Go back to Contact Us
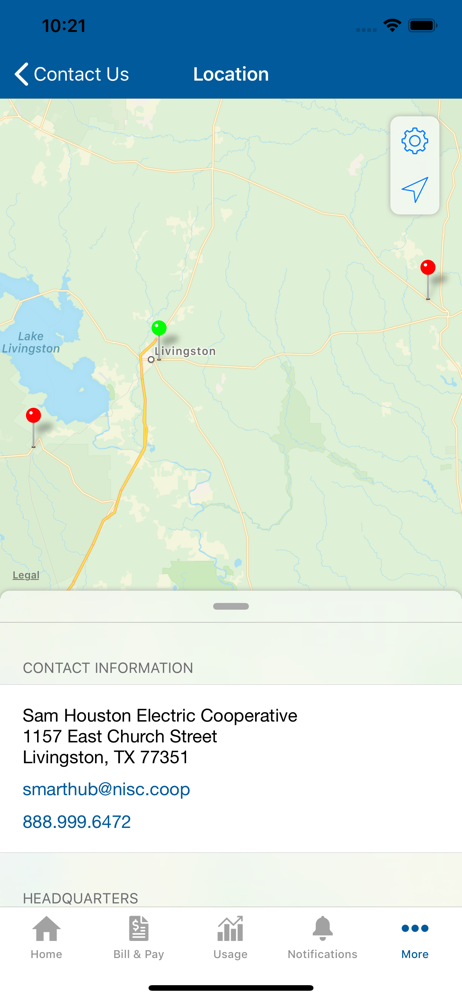This screenshot has width=462, height=1000. coord(71,75)
